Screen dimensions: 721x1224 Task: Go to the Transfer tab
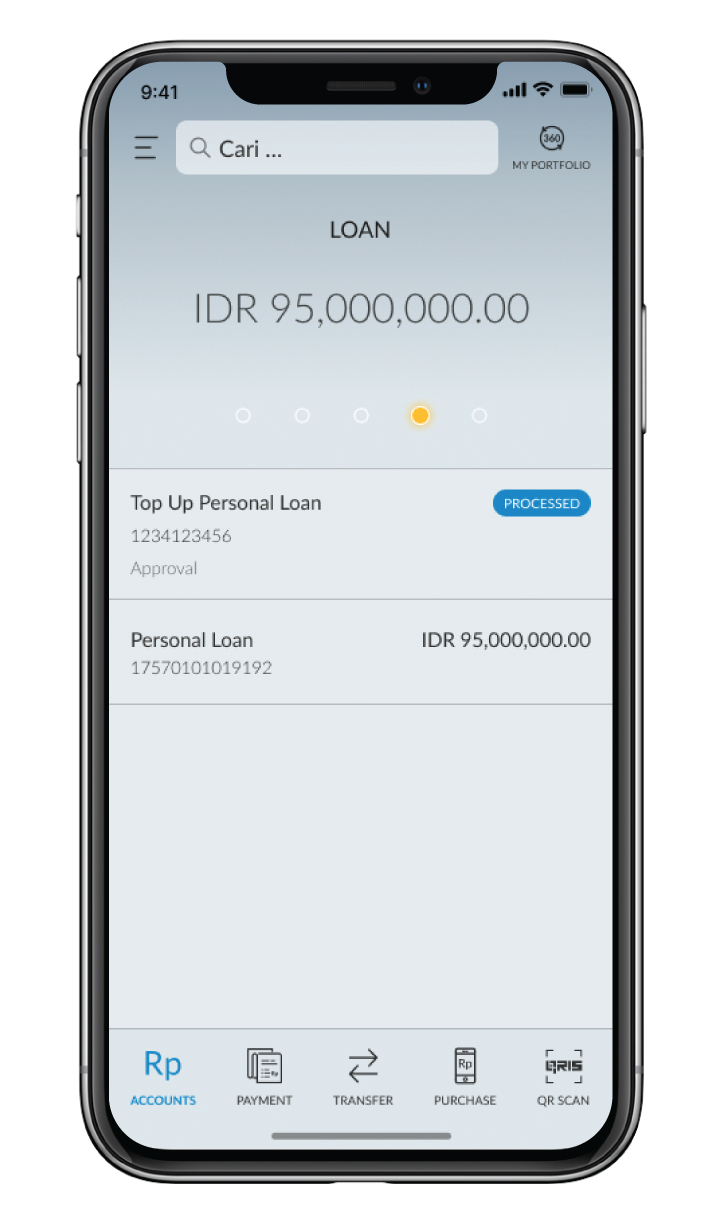pos(363,1076)
